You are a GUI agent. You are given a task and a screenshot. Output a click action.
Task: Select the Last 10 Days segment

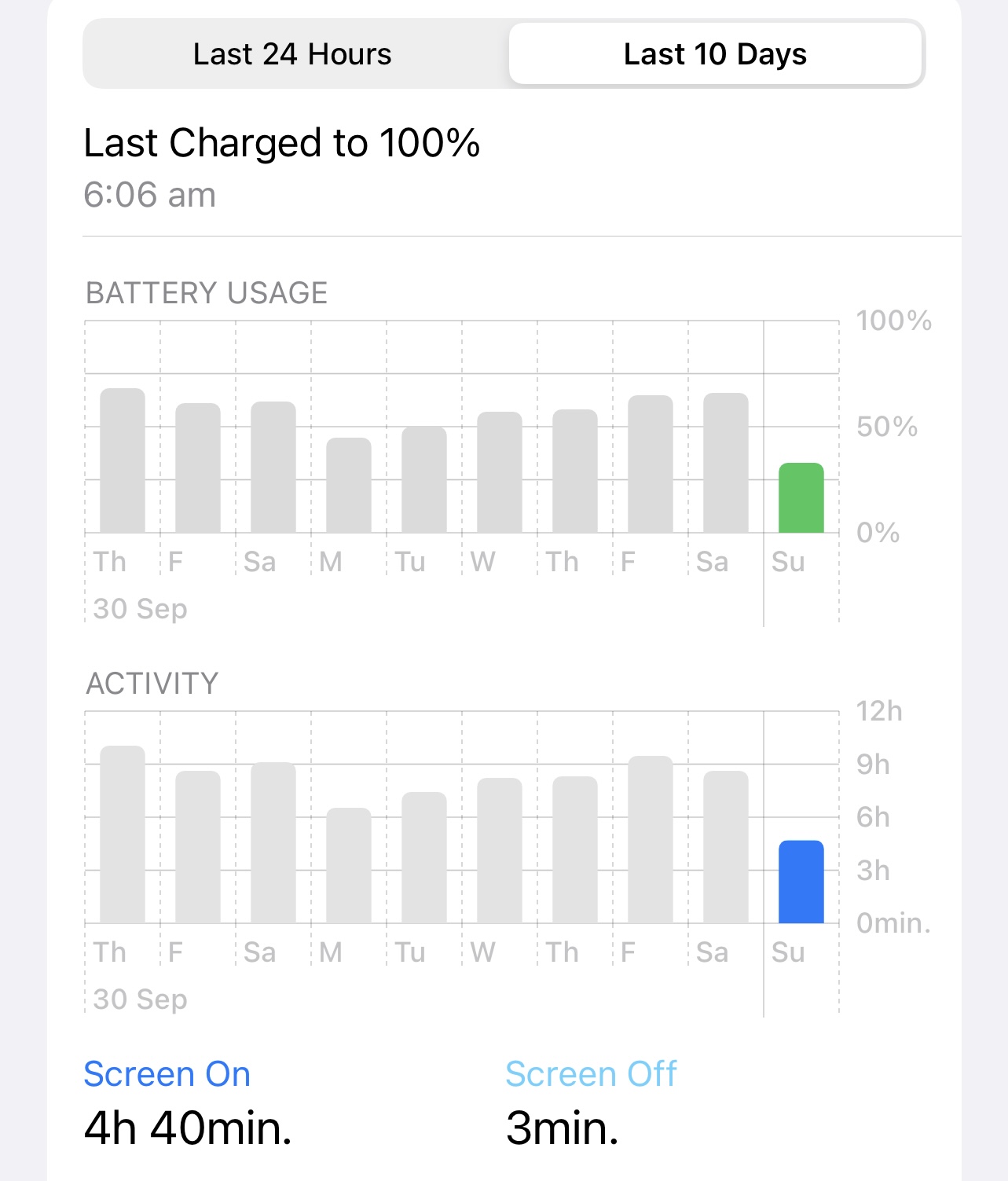click(715, 54)
